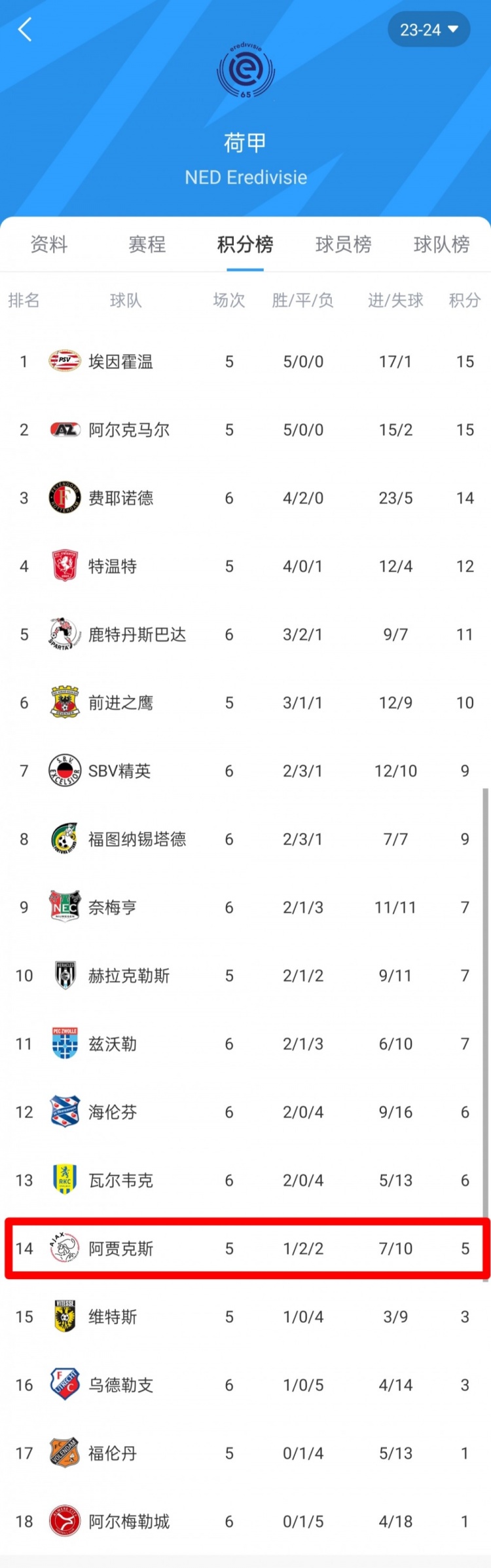Viewport: 491px width, 1568px height.
Task: Open the 海伦芬 row
Action: coord(113,1112)
